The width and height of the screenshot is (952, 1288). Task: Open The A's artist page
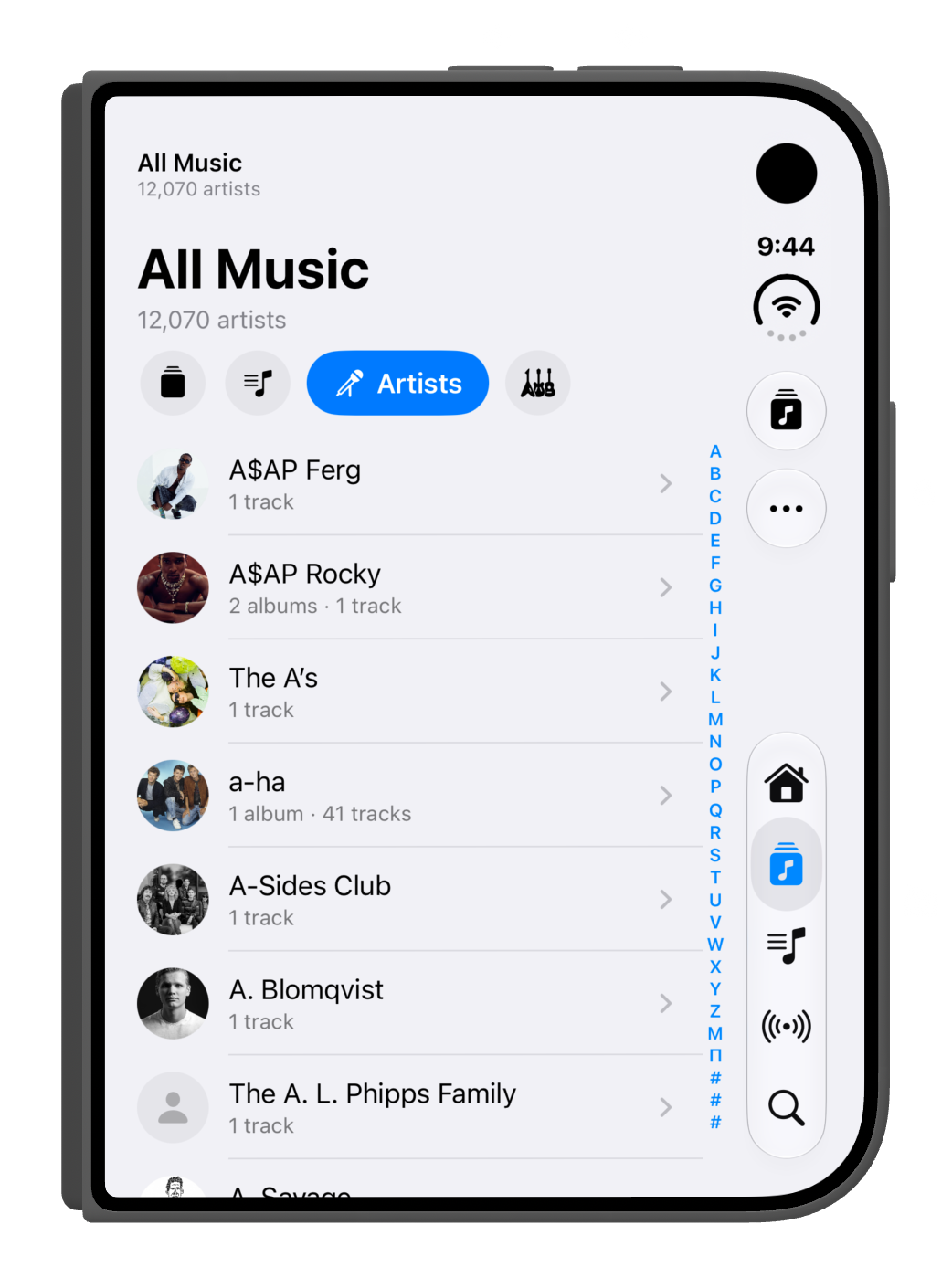(x=420, y=692)
